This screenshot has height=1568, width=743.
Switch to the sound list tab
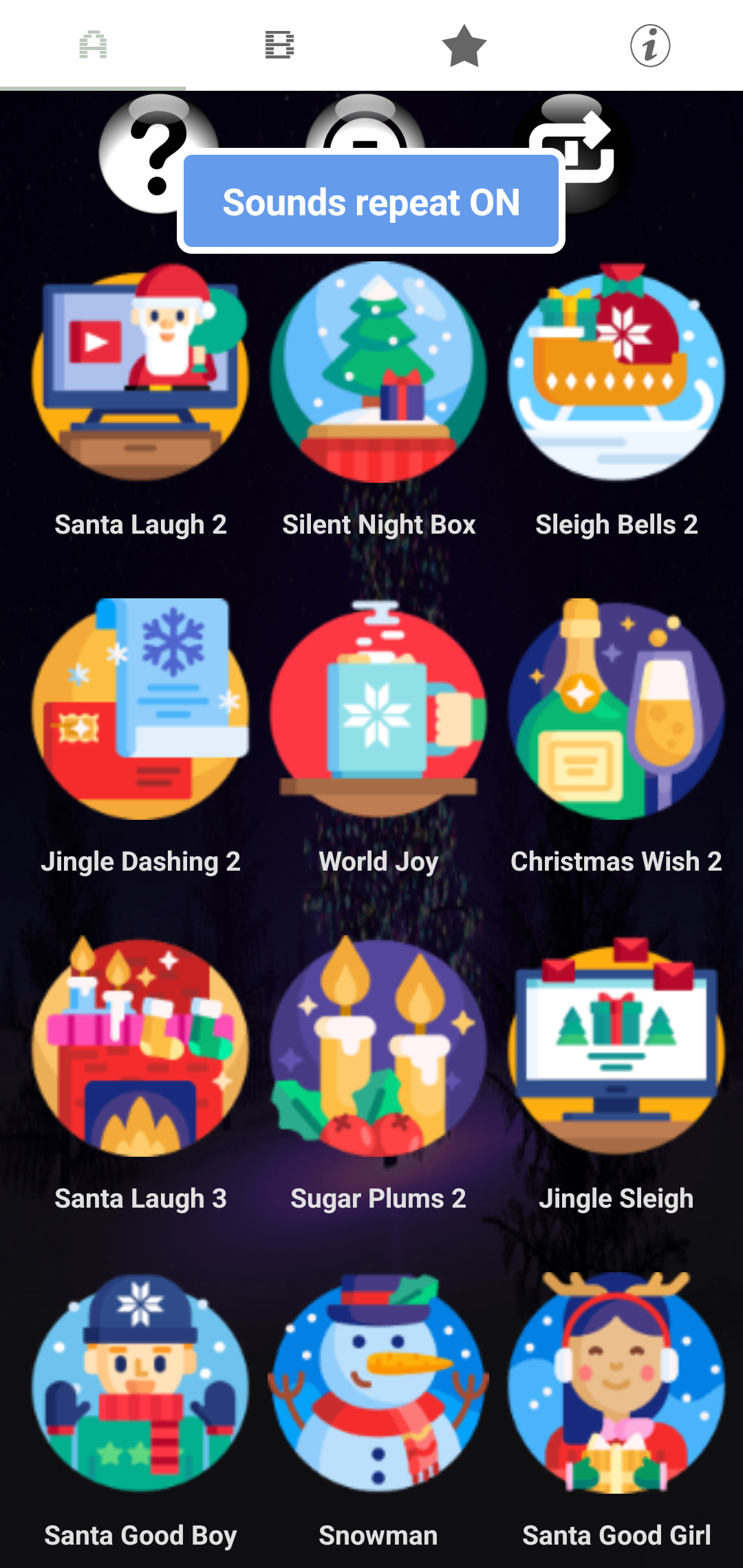click(x=279, y=45)
